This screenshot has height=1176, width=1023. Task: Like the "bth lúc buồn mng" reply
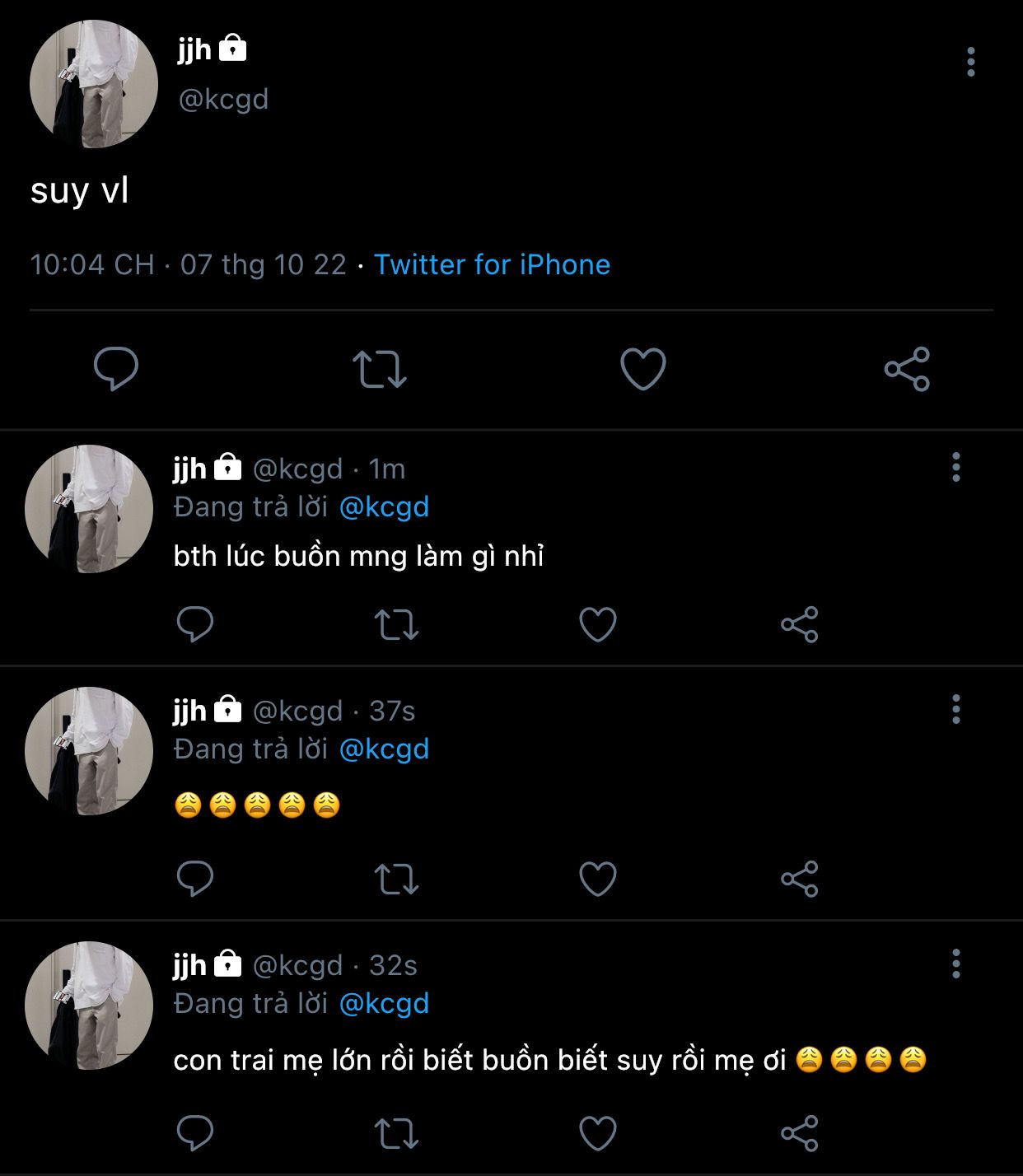[x=598, y=624]
